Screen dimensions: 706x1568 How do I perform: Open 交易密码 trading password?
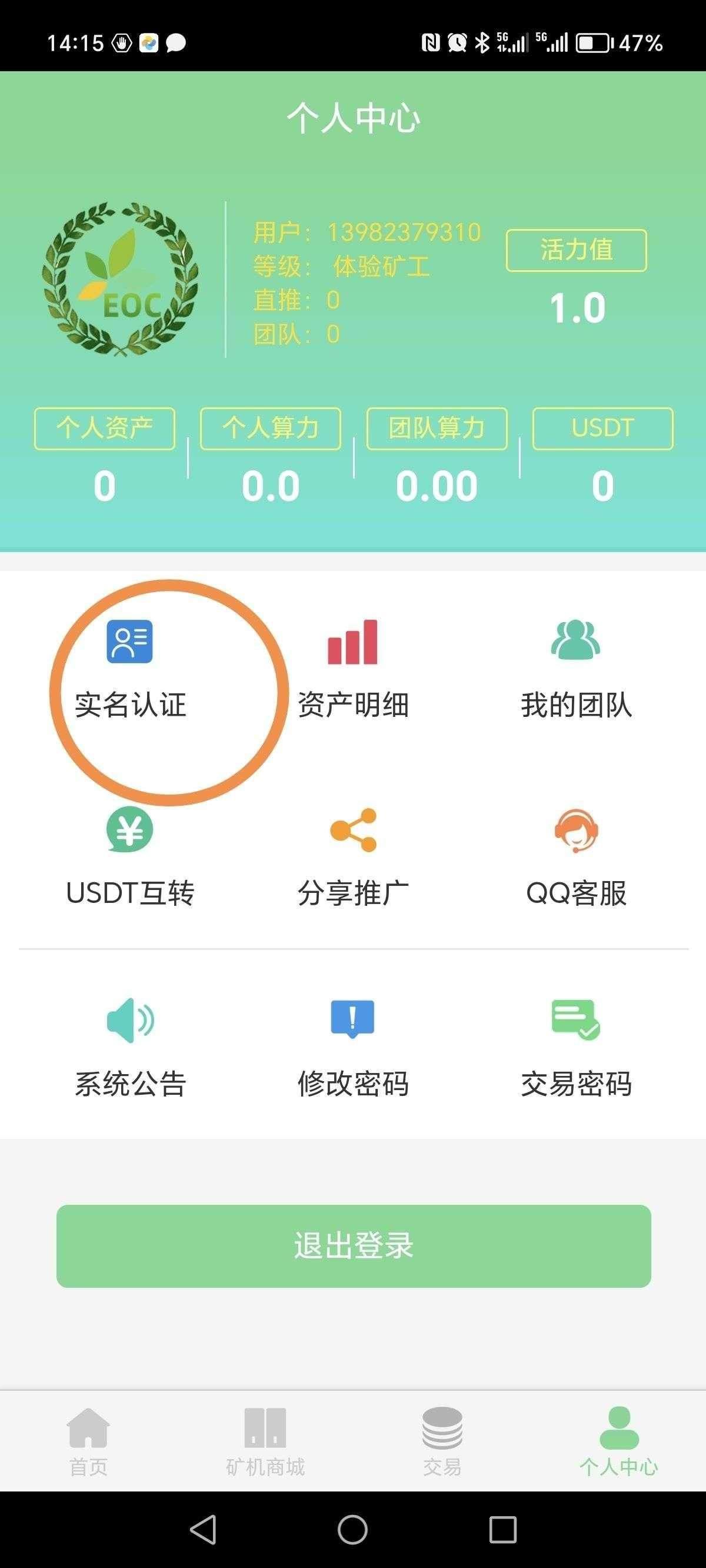click(576, 1048)
